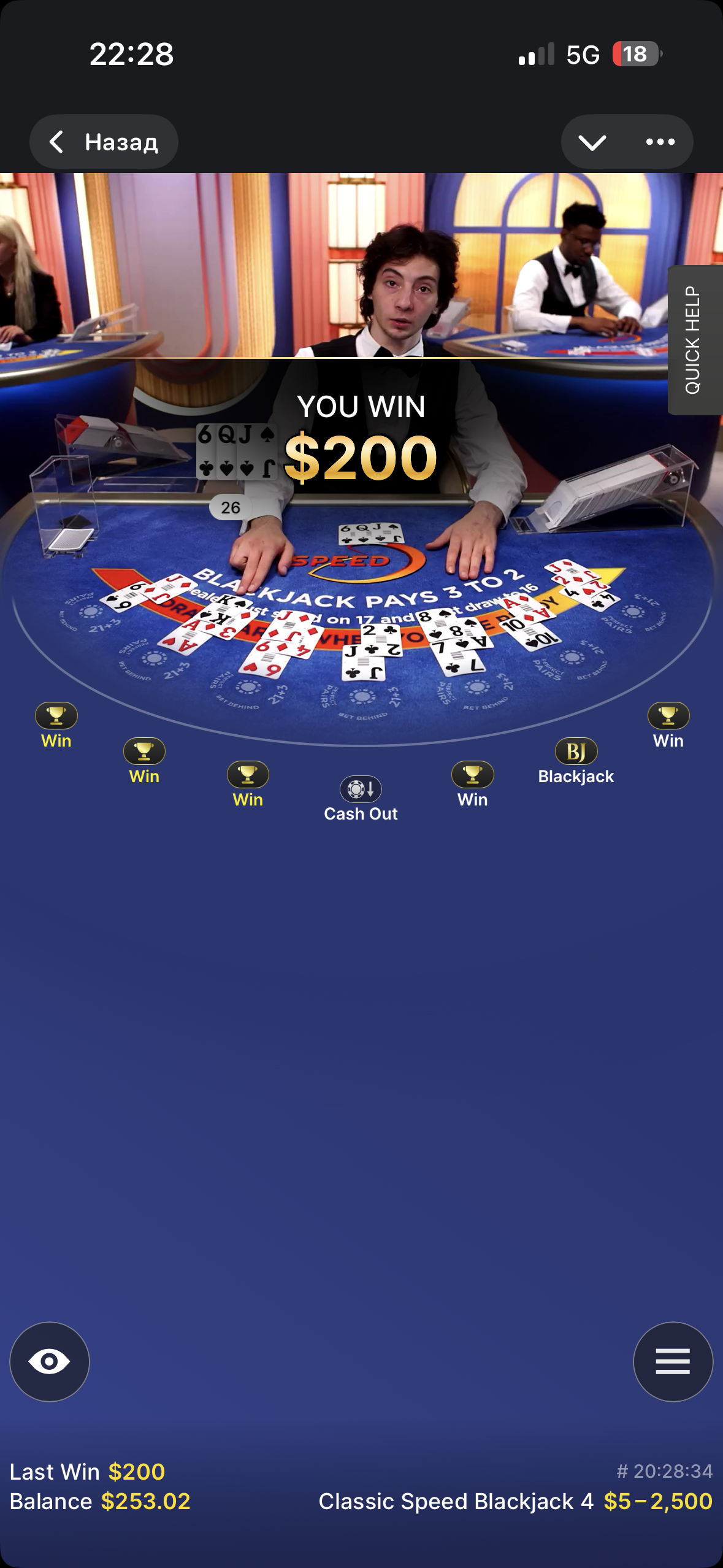Go back with the Назад button
Image resolution: width=723 pixels, height=1568 pixels.
coord(104,142)
